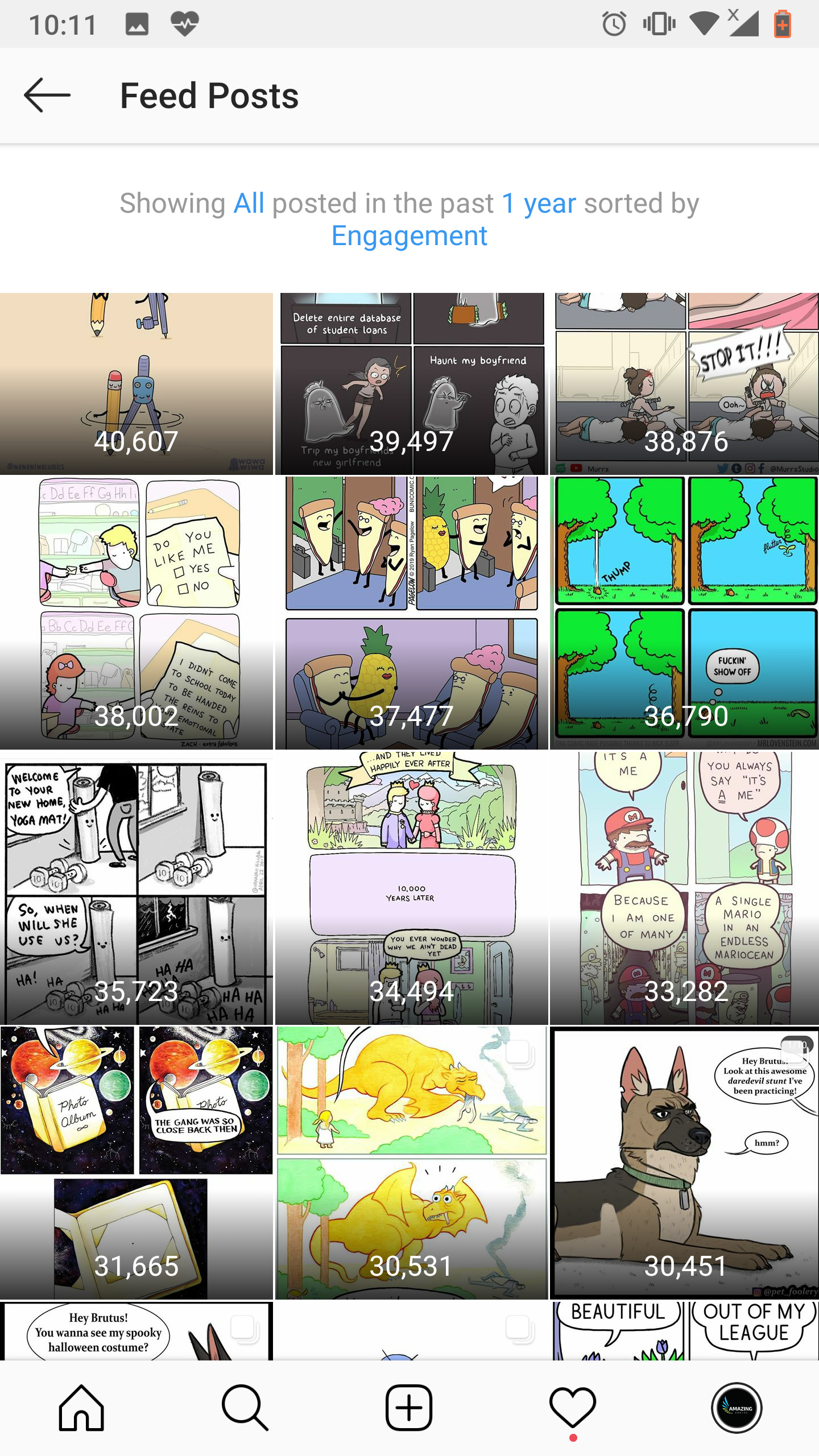819x1456 pixels.
Task: Open the planets photo album post
Action: (x=136, y=1163)
